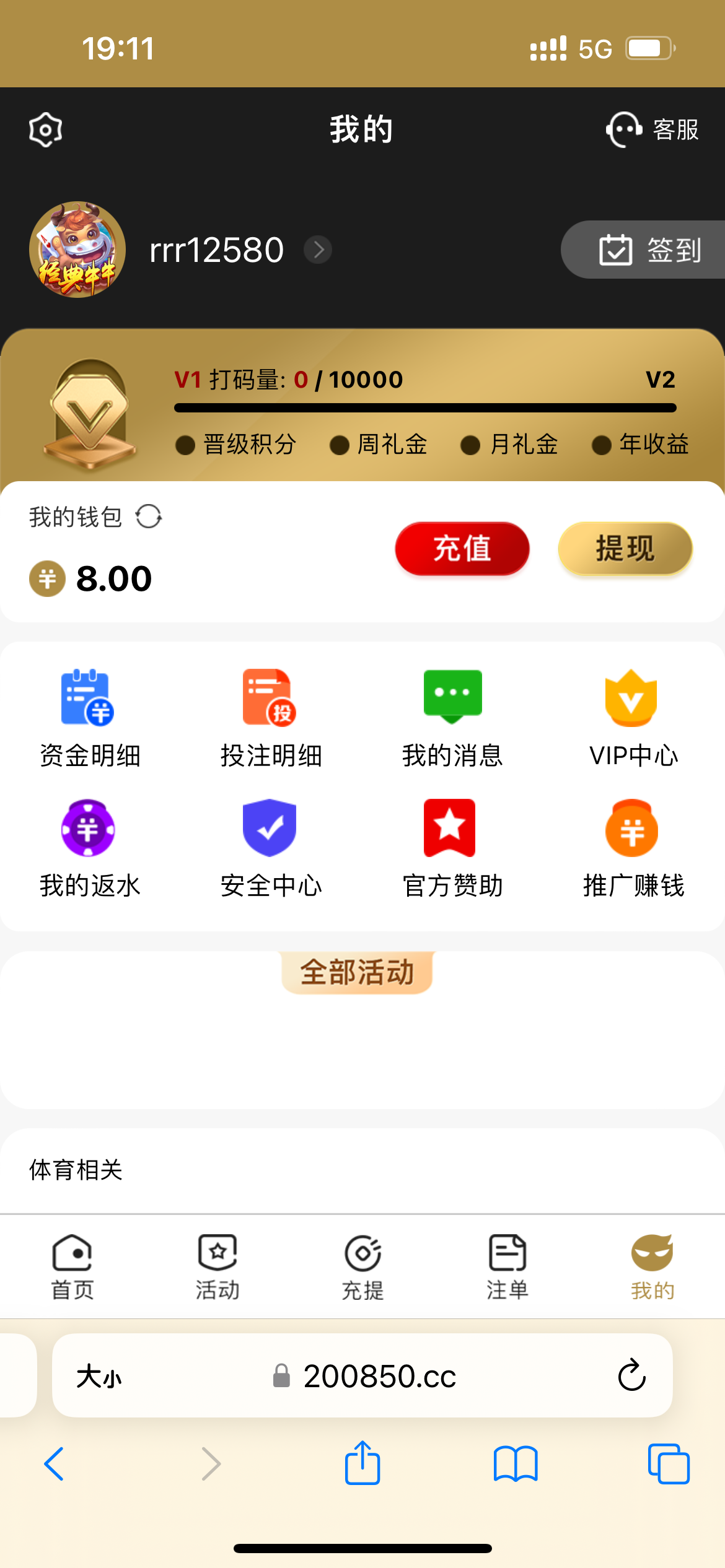
Task: Open 推广赚钱
Action: click(633, 848)
